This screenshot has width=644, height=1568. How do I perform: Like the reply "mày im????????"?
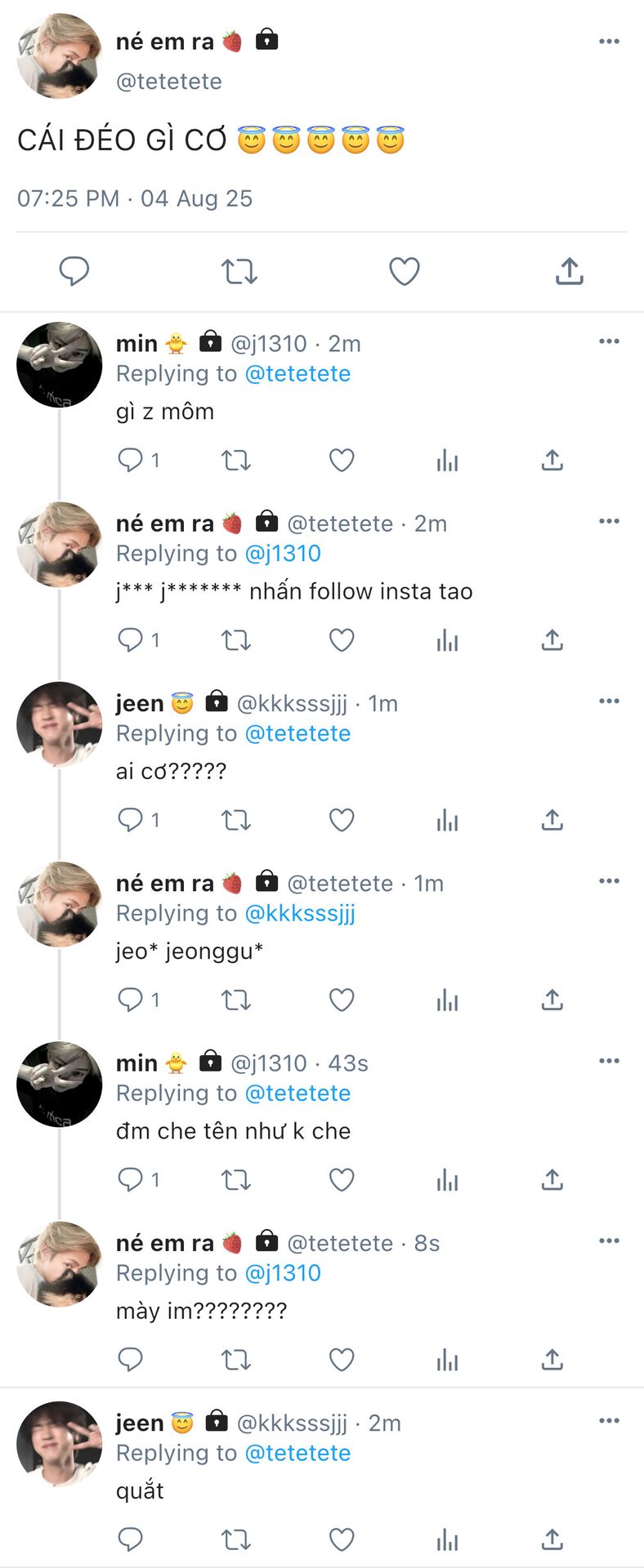tap(342, 1360)
